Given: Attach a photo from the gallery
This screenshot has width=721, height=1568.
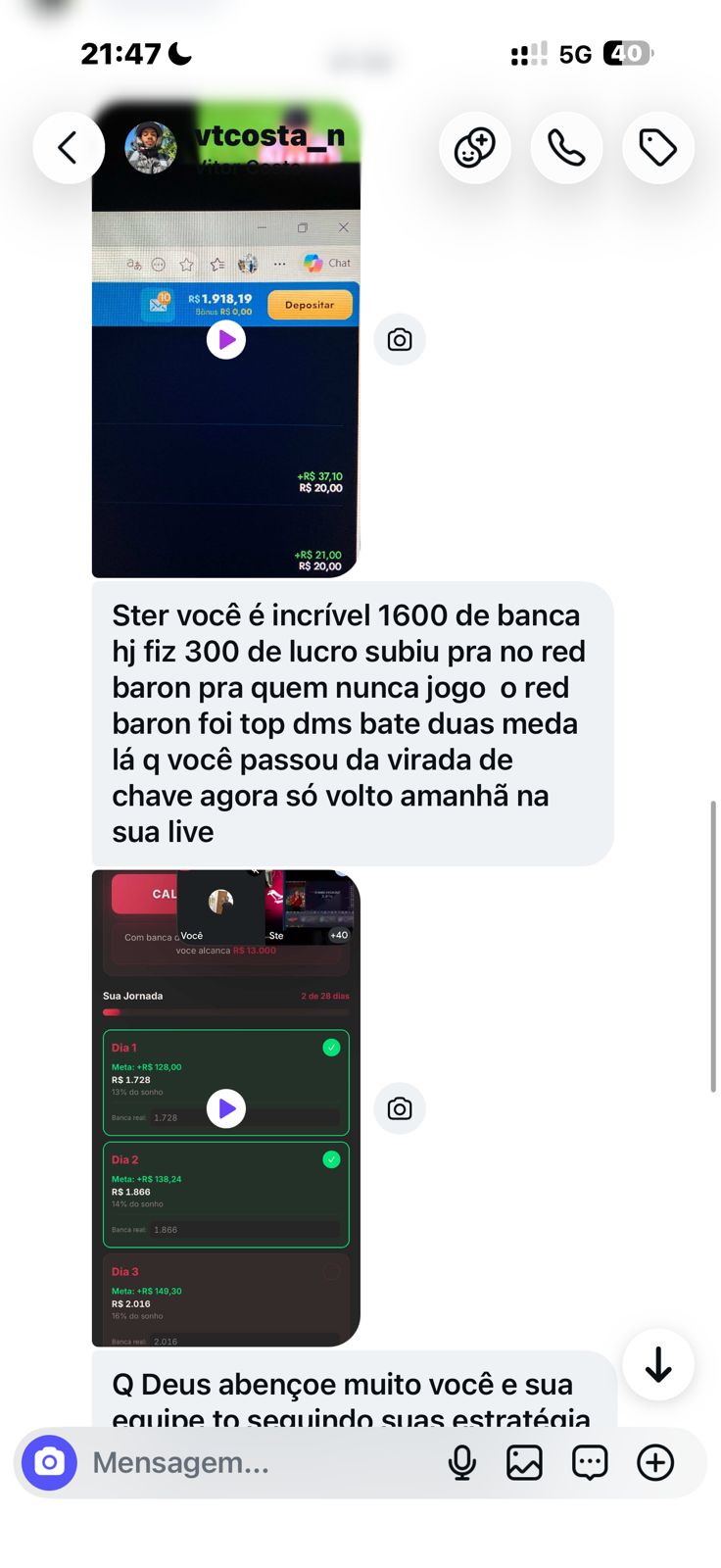Looking at the screenshot, I should (x=524, y=1462).
